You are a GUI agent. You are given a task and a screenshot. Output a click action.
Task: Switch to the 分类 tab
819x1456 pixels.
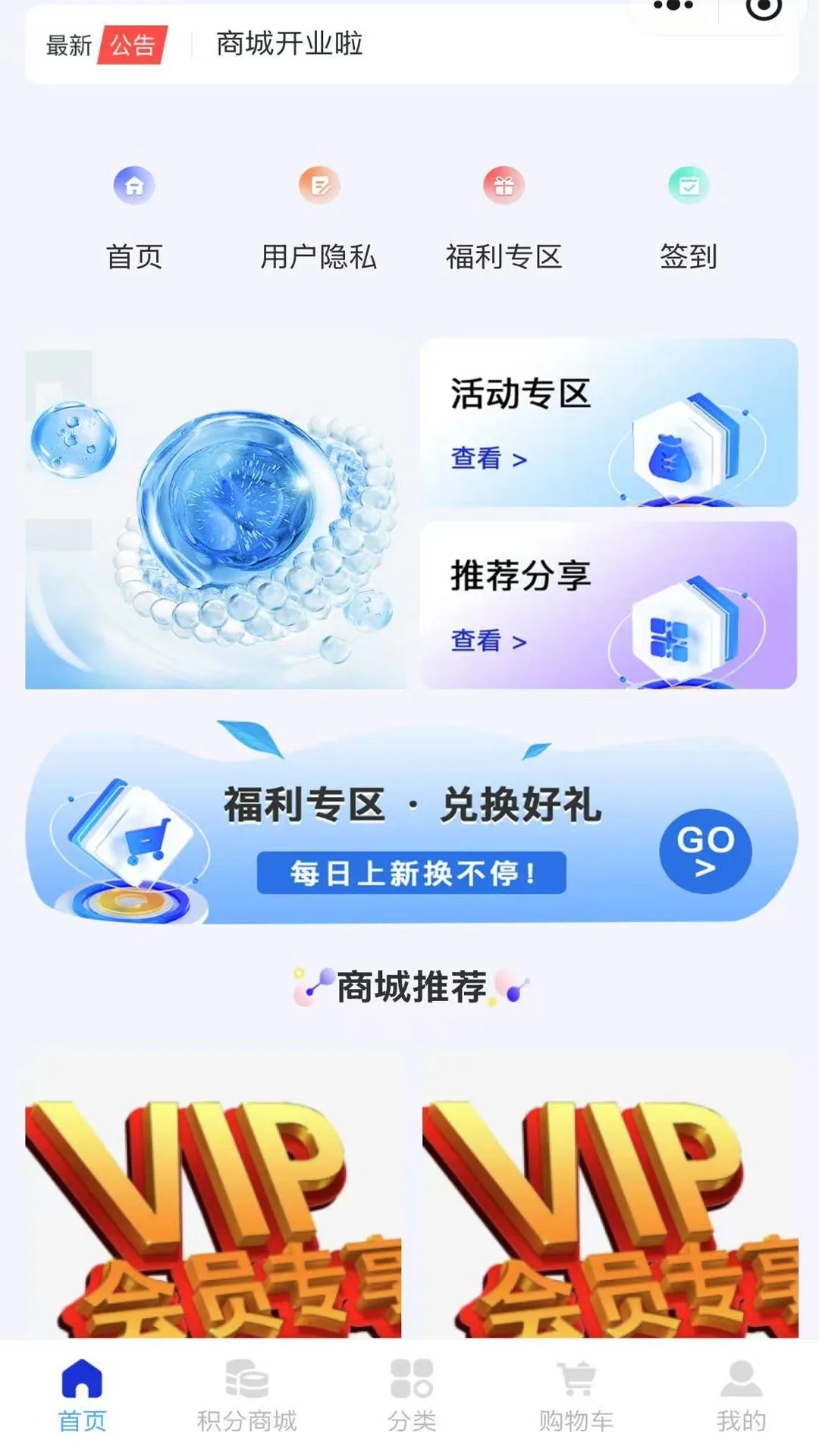(x=411, y=1397)
